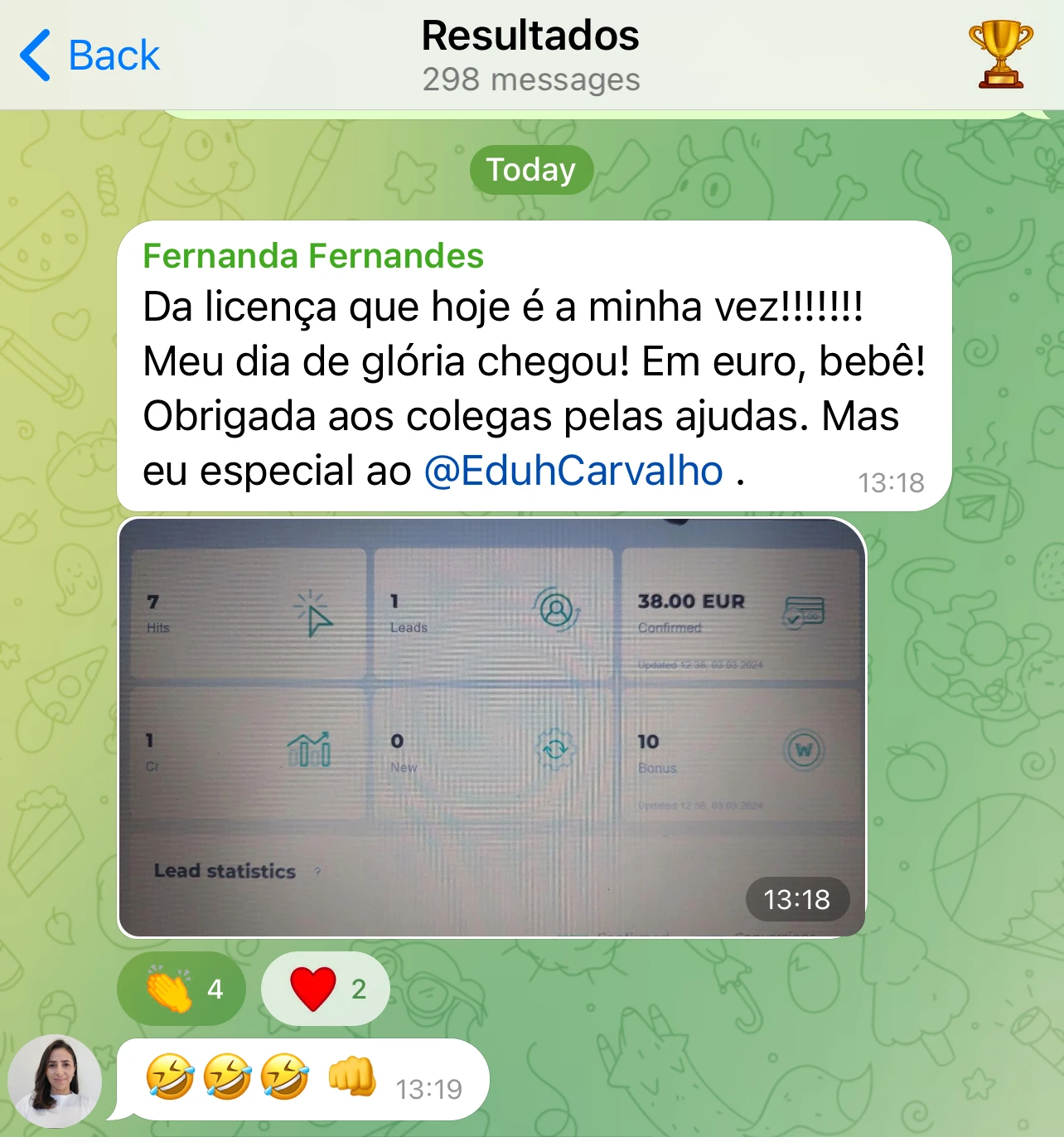Open the trophy group avatar
Screen dimensions: 1064x1137
[x=1000, y=55]
